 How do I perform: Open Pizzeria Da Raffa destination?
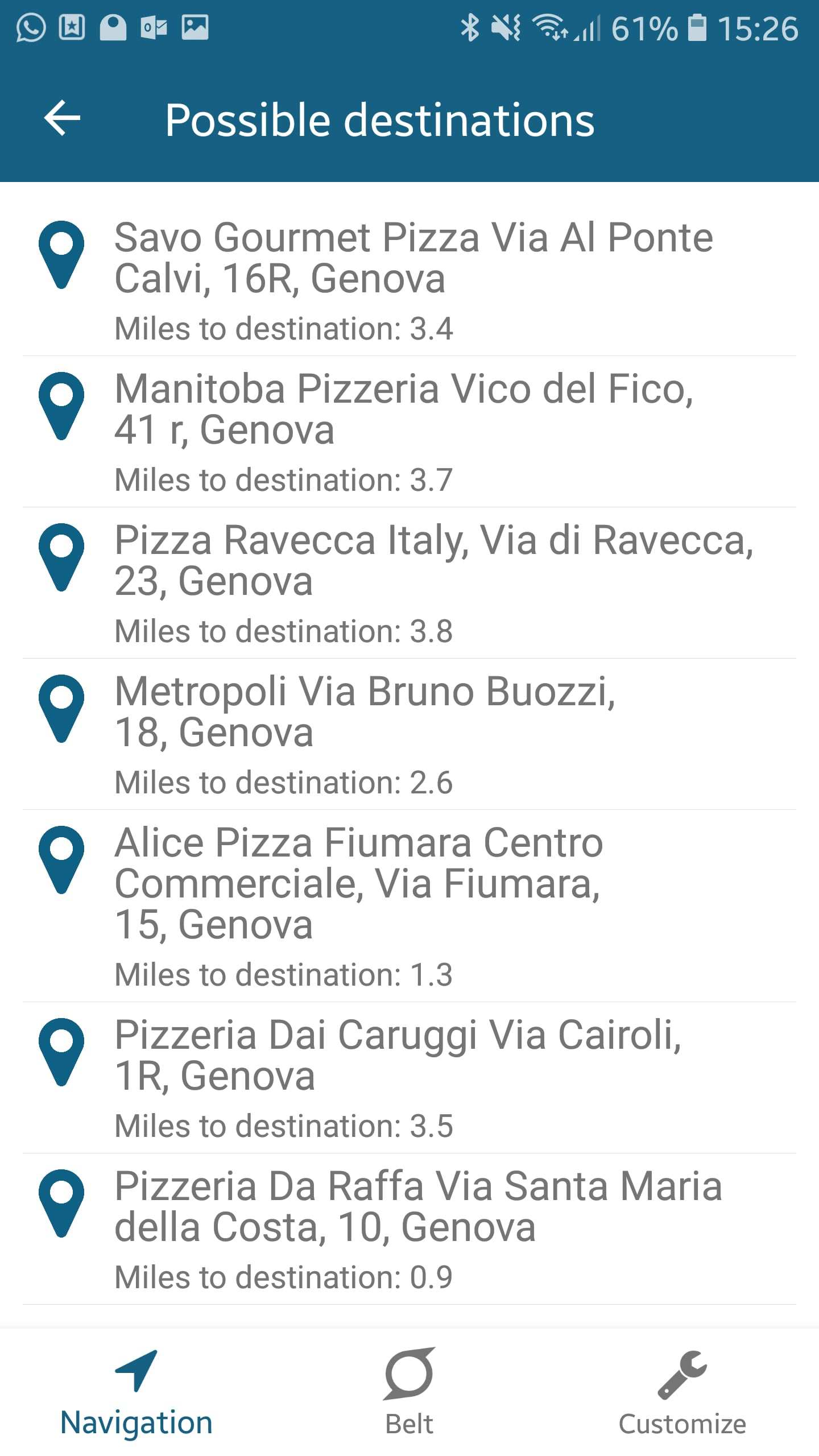click(409, 1229)
